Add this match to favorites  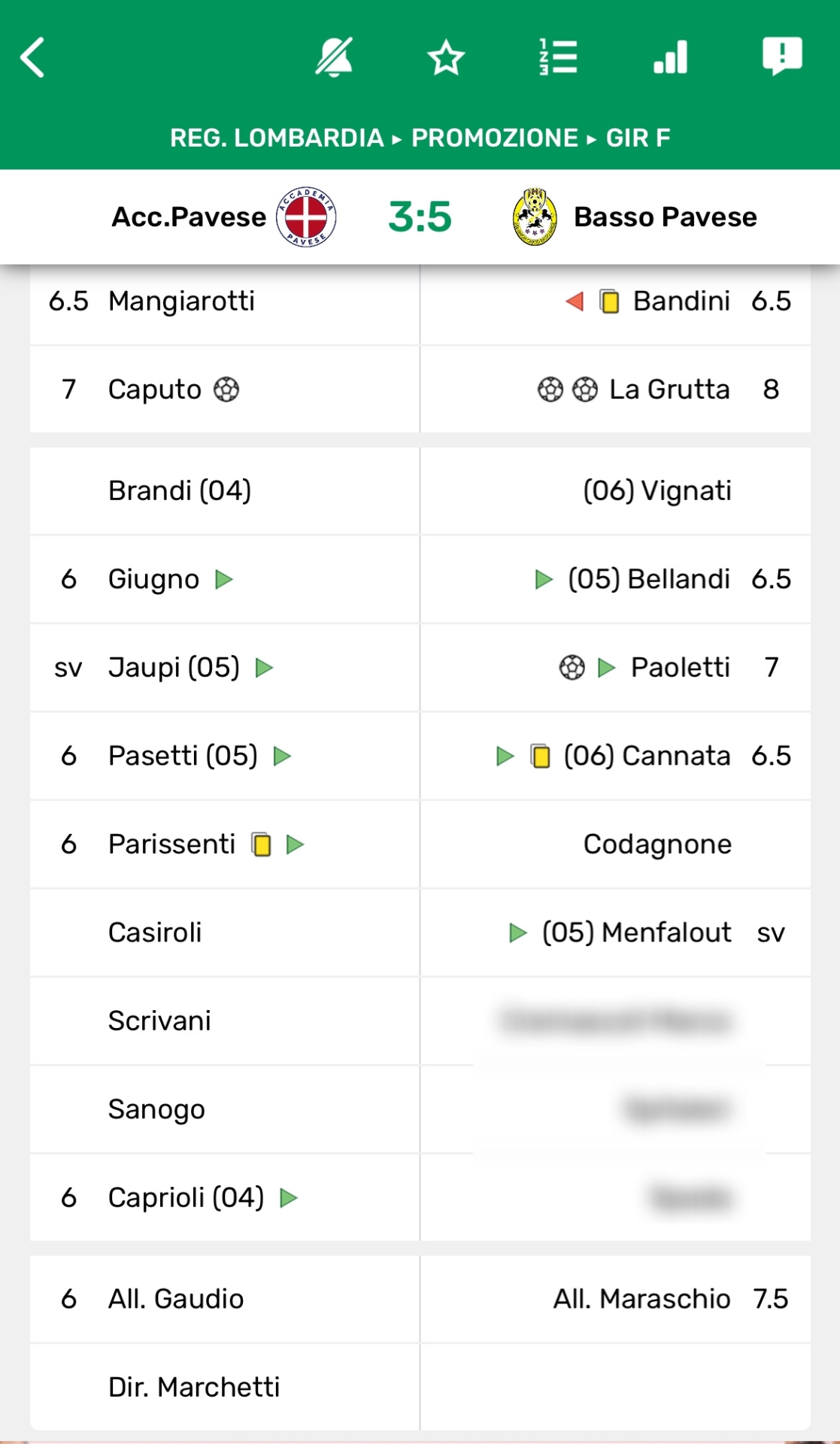point(446,57)
